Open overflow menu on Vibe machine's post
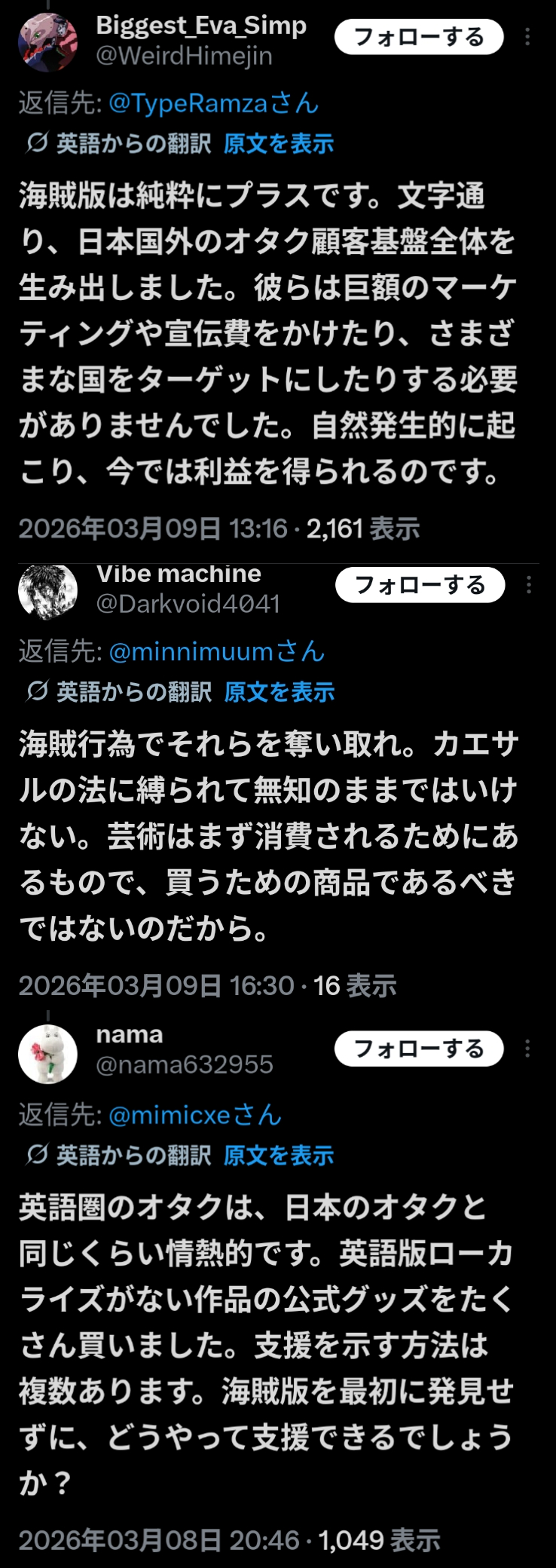Viewport: 556px width, 1568px height. [529, 585]
